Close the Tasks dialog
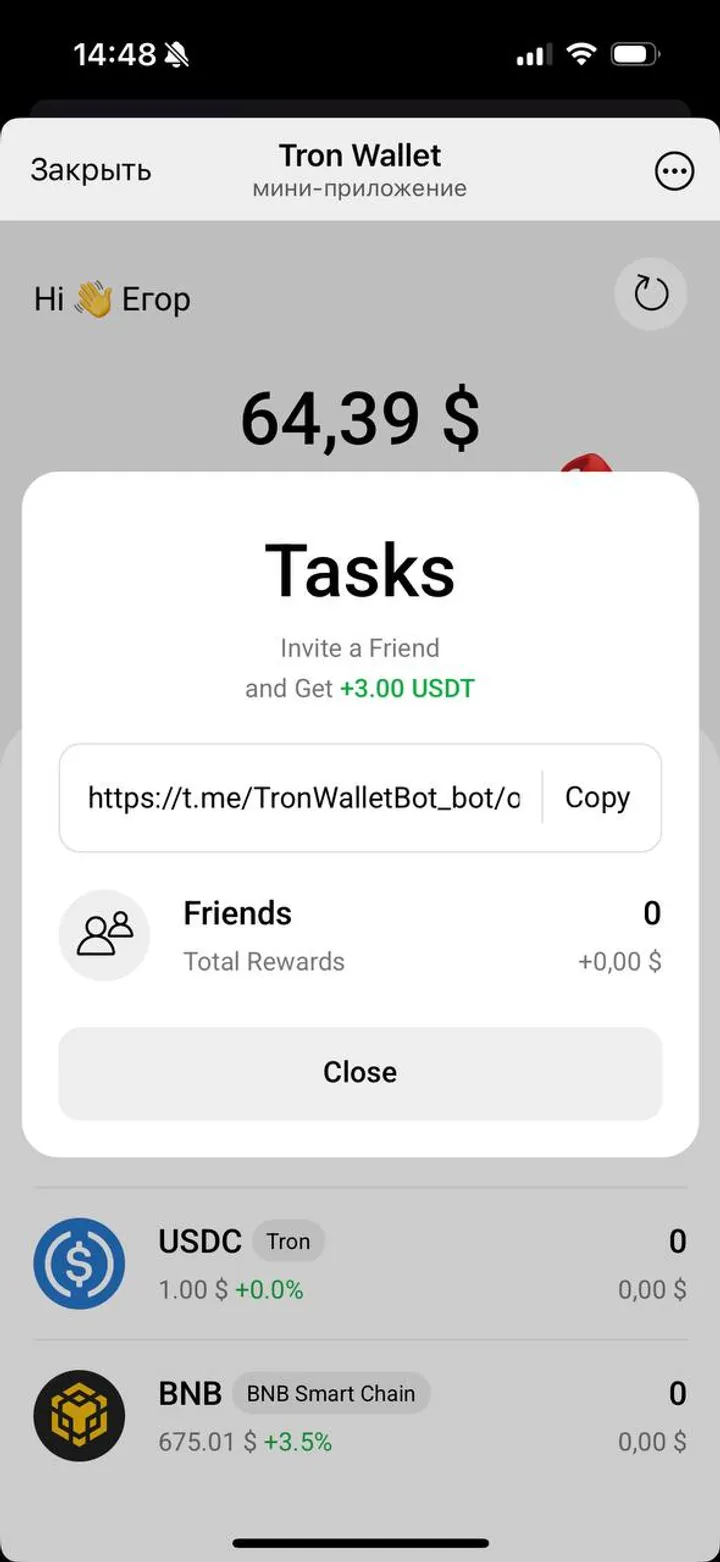720x1562 pixels. (x=360, y=1072)
